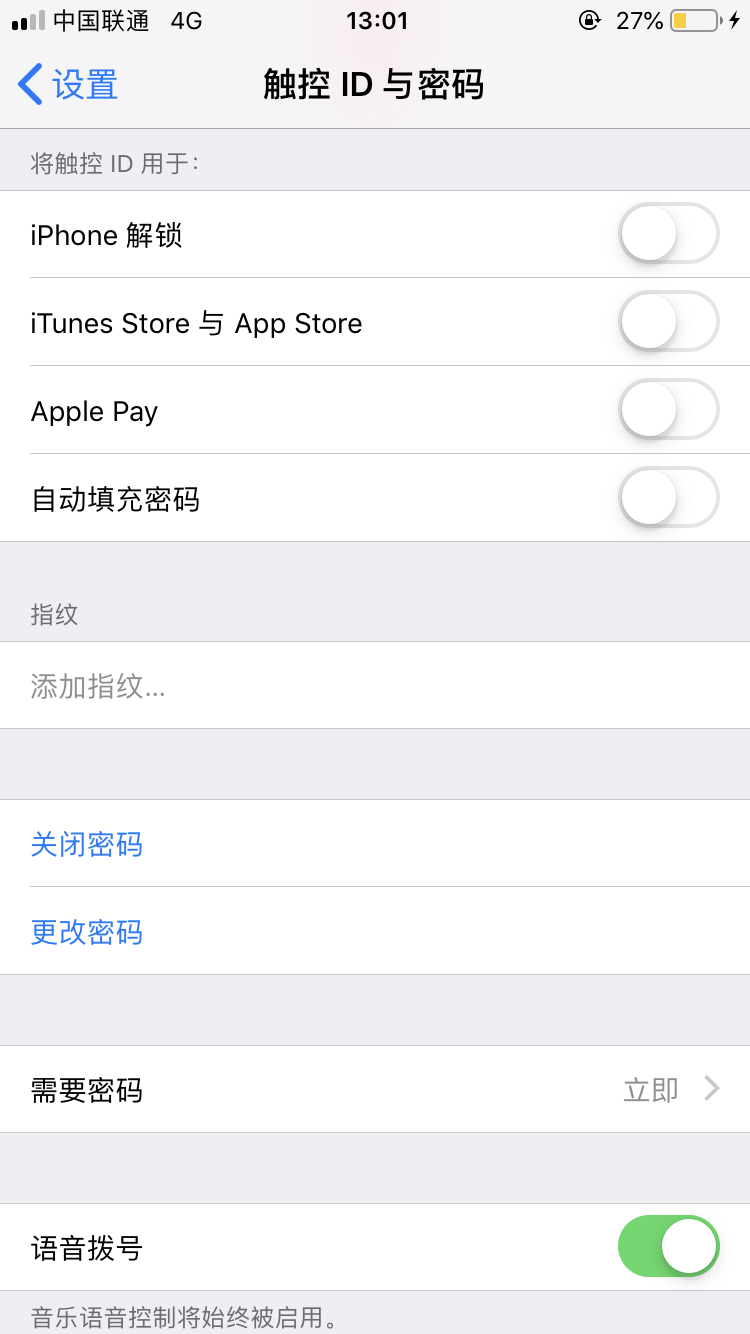Select 关闭密码 to turn off the passcode
The image size is (750, 1334).
87,844
